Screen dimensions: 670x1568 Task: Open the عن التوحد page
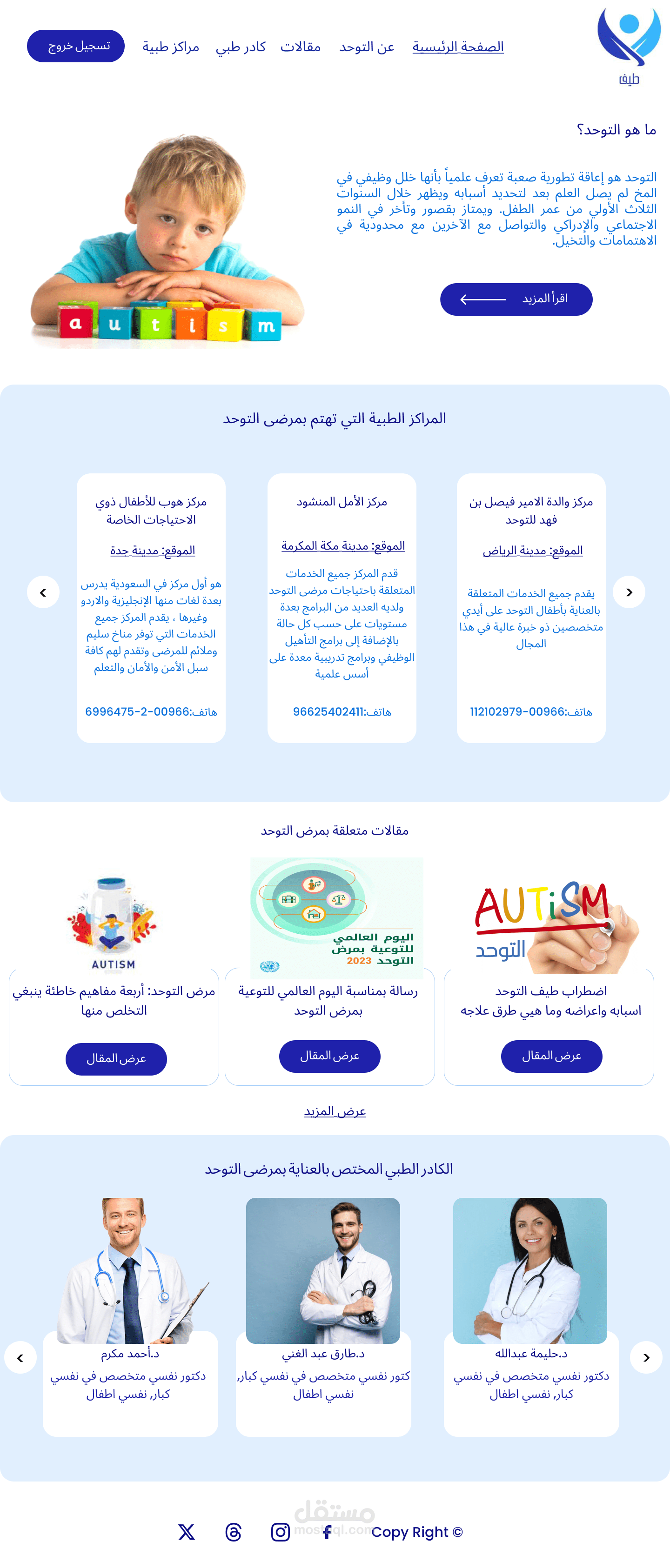367,47
